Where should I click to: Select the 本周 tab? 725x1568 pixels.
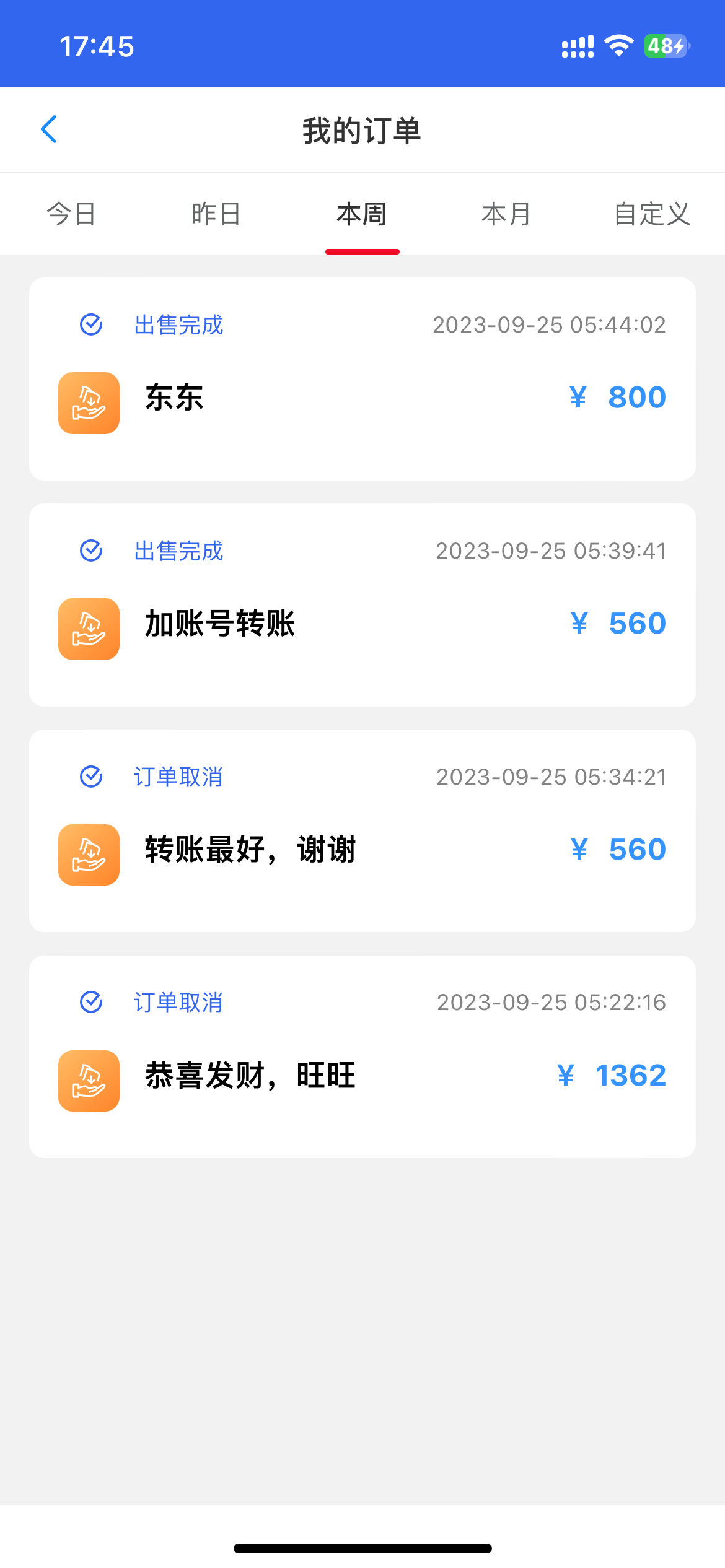[362, 214]
